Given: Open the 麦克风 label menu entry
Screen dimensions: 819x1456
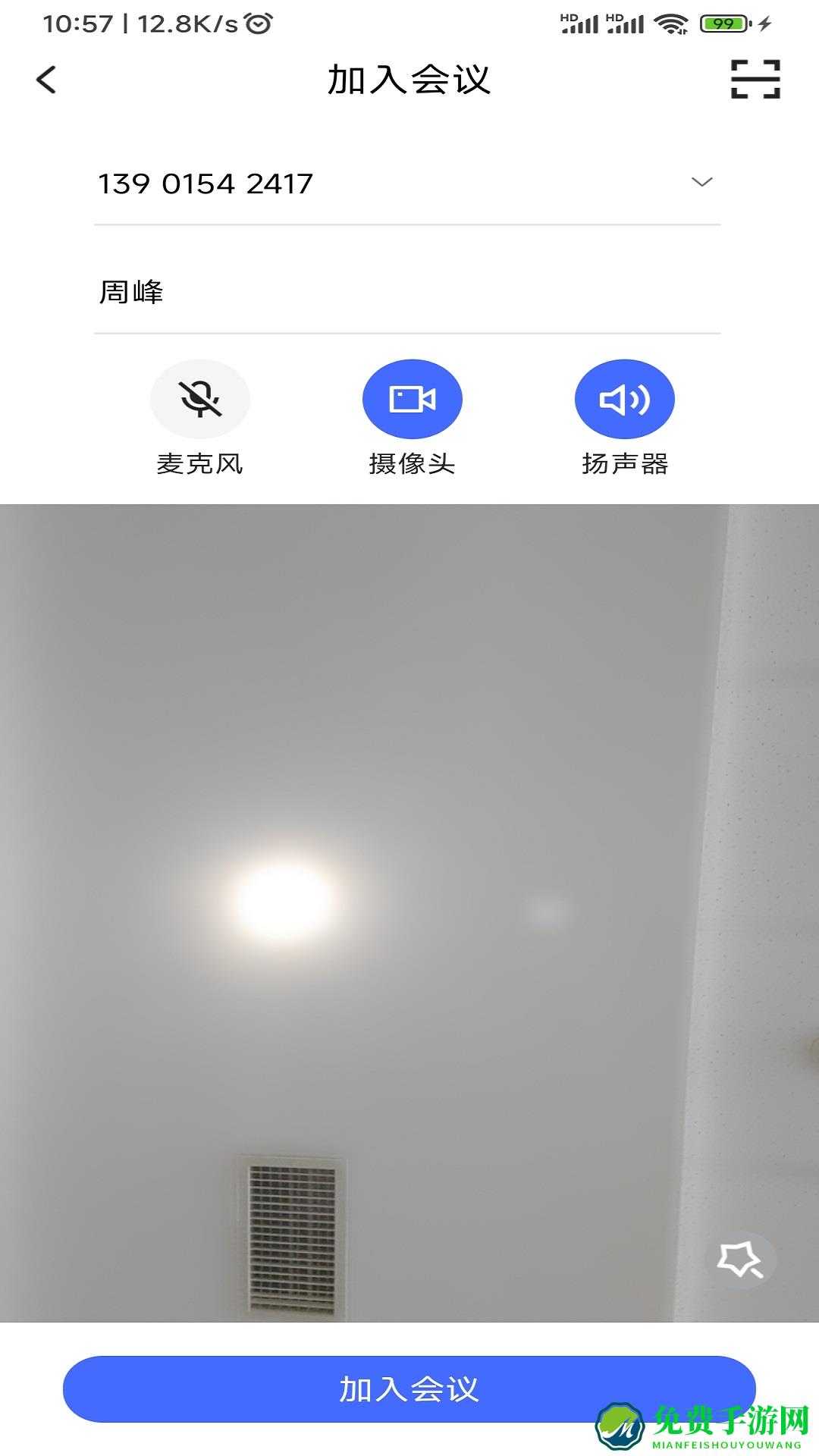Looking at the screenshot, I should point(199,463).
